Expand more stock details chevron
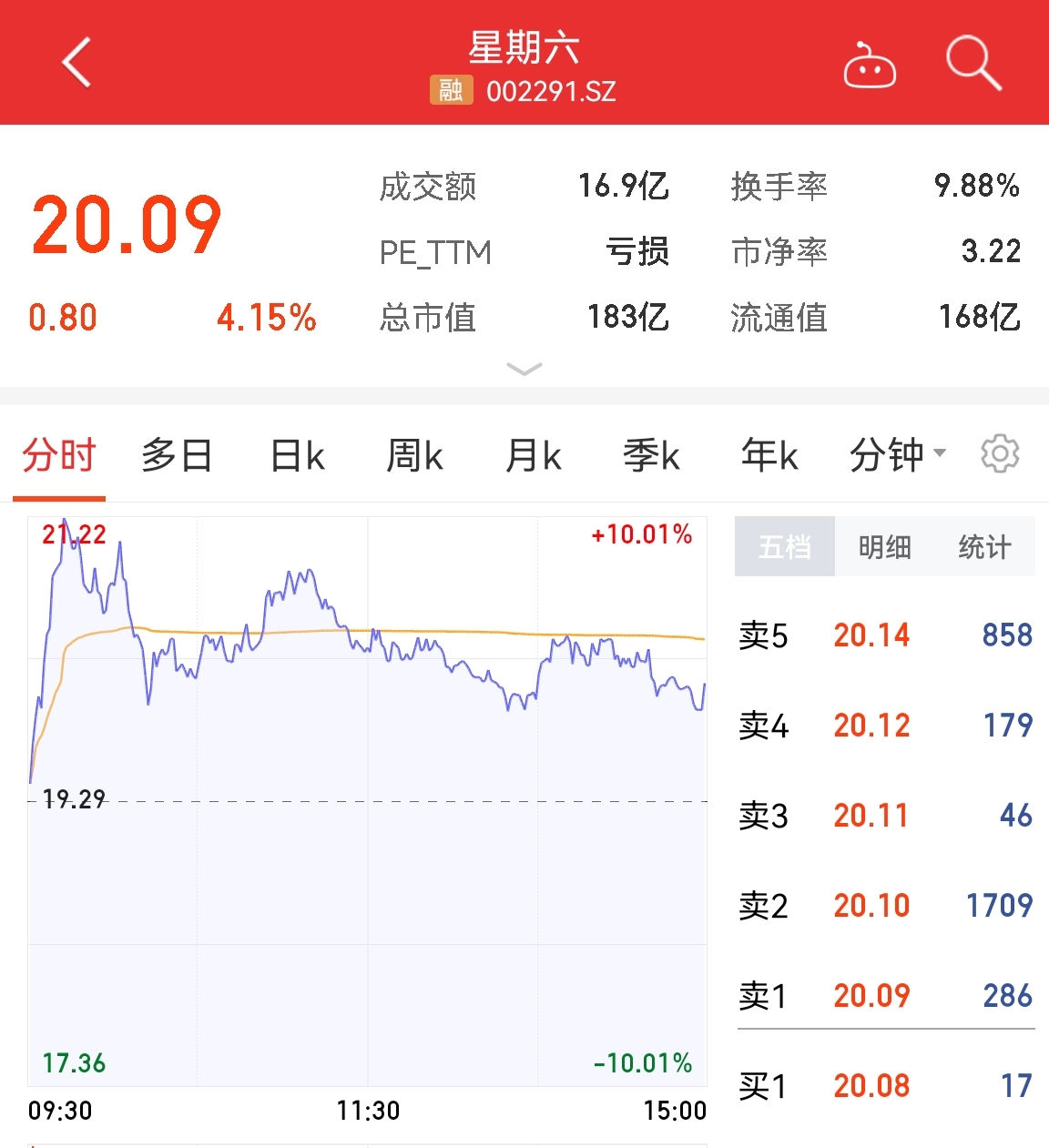Image resolution: width=1049 pixels, height=1148 pixels. 524,369
